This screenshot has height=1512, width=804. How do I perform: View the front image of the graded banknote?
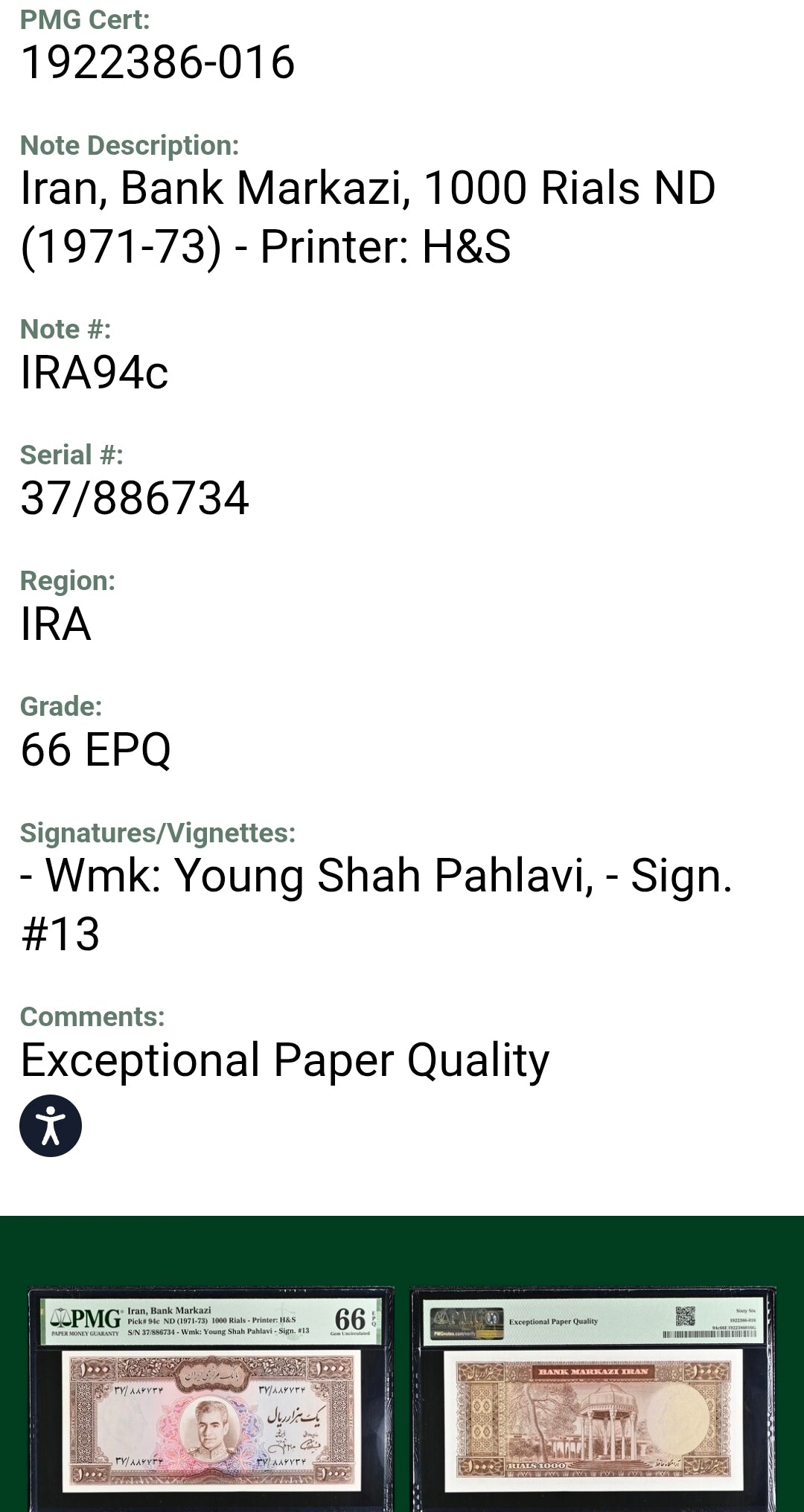(x=211, y=1399)
